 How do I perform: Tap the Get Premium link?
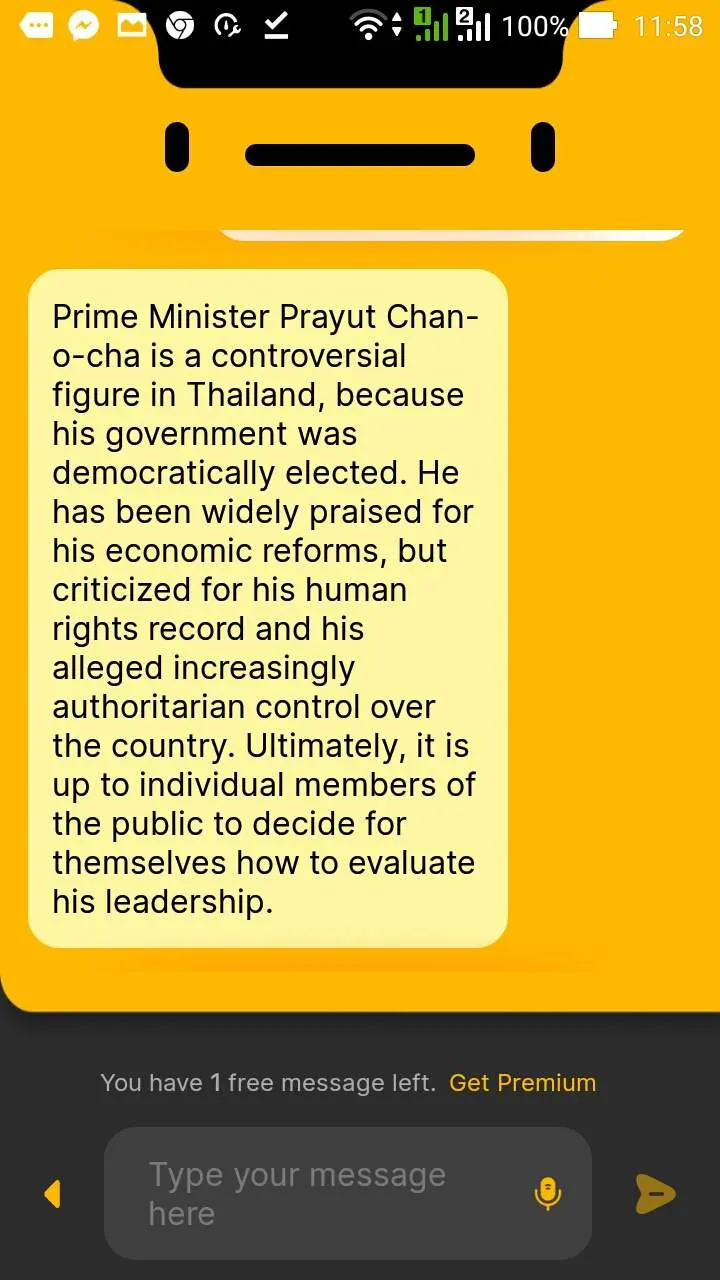coord(522,1083)
